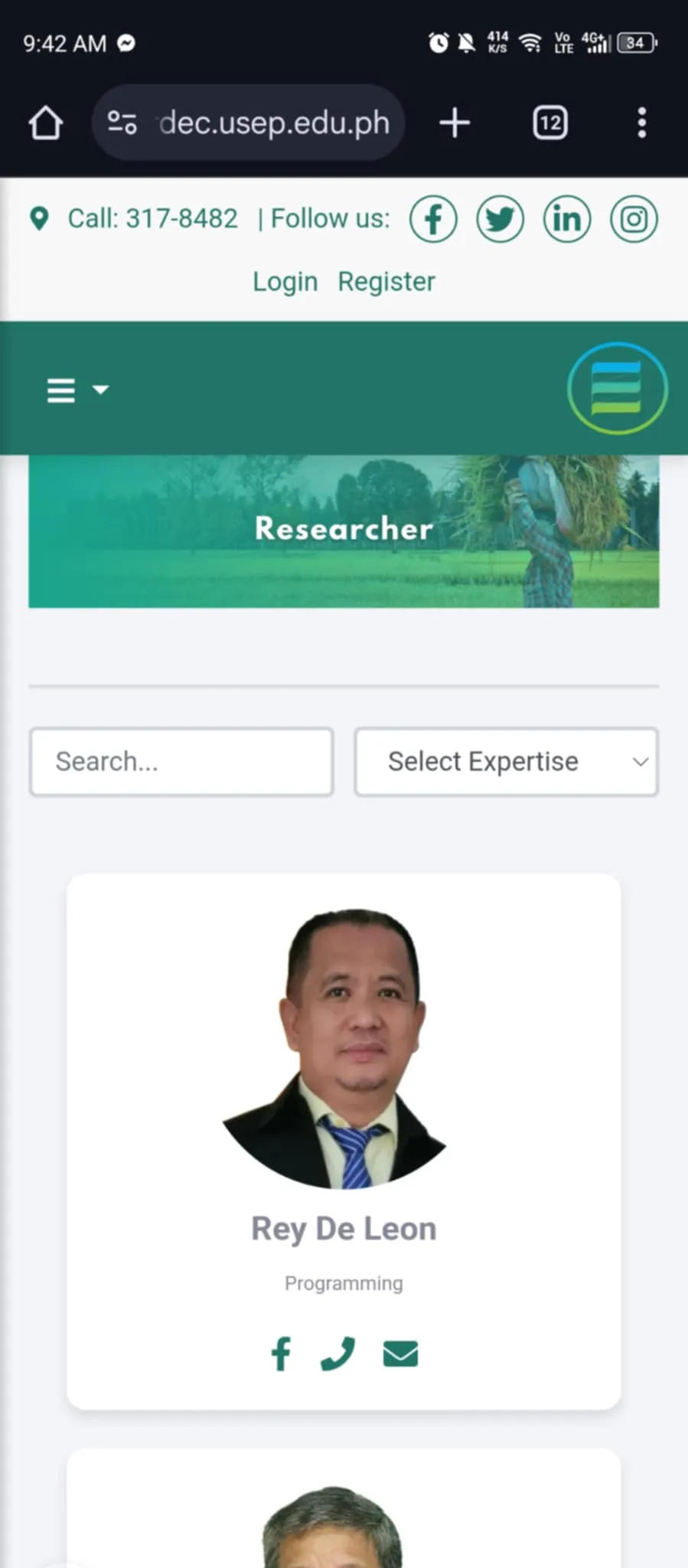Open a new browser tab
The width and height of the screenshot is (688, 1568).
coord(455,122)
